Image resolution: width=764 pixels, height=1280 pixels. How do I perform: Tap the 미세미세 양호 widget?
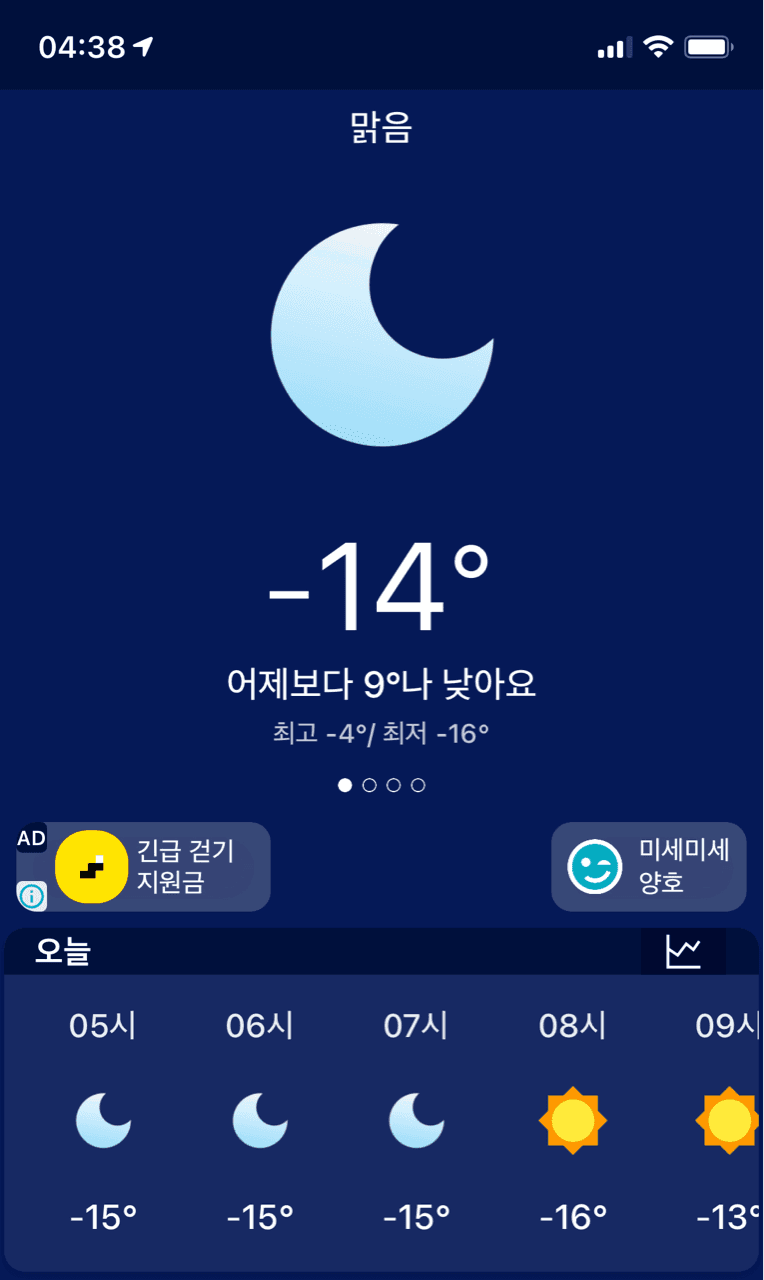(649, 866)
